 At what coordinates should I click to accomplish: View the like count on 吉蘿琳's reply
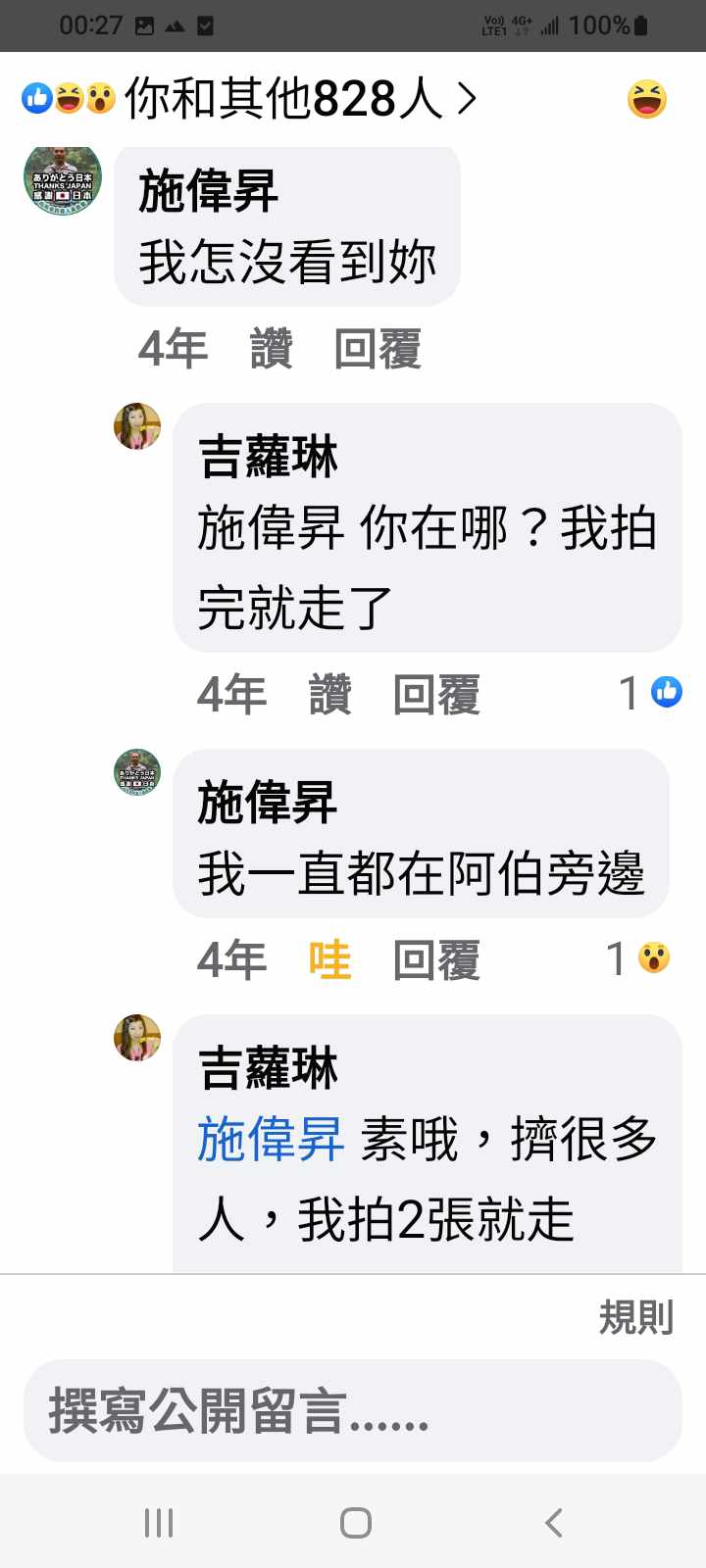tap(651, 693)
